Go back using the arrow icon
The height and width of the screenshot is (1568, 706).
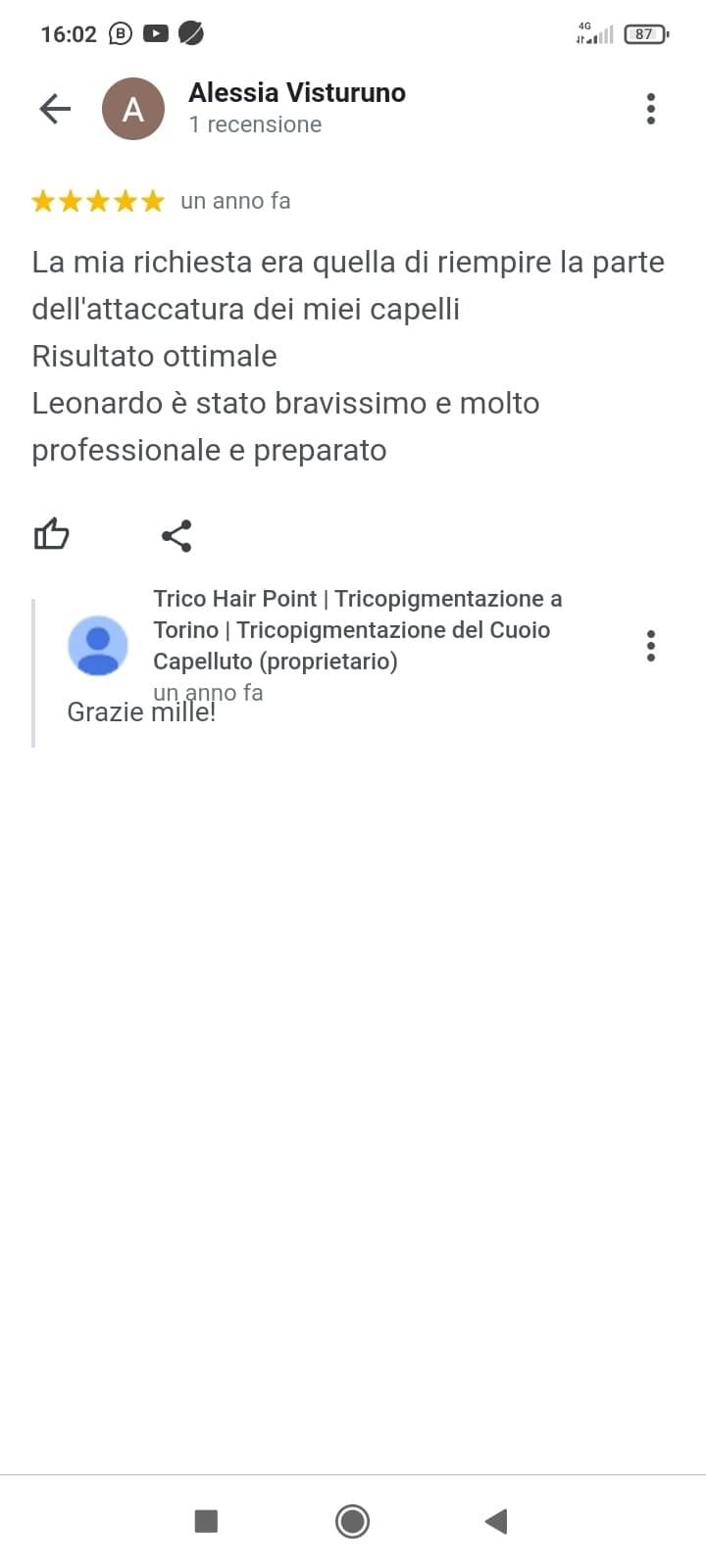coord(55,109)
